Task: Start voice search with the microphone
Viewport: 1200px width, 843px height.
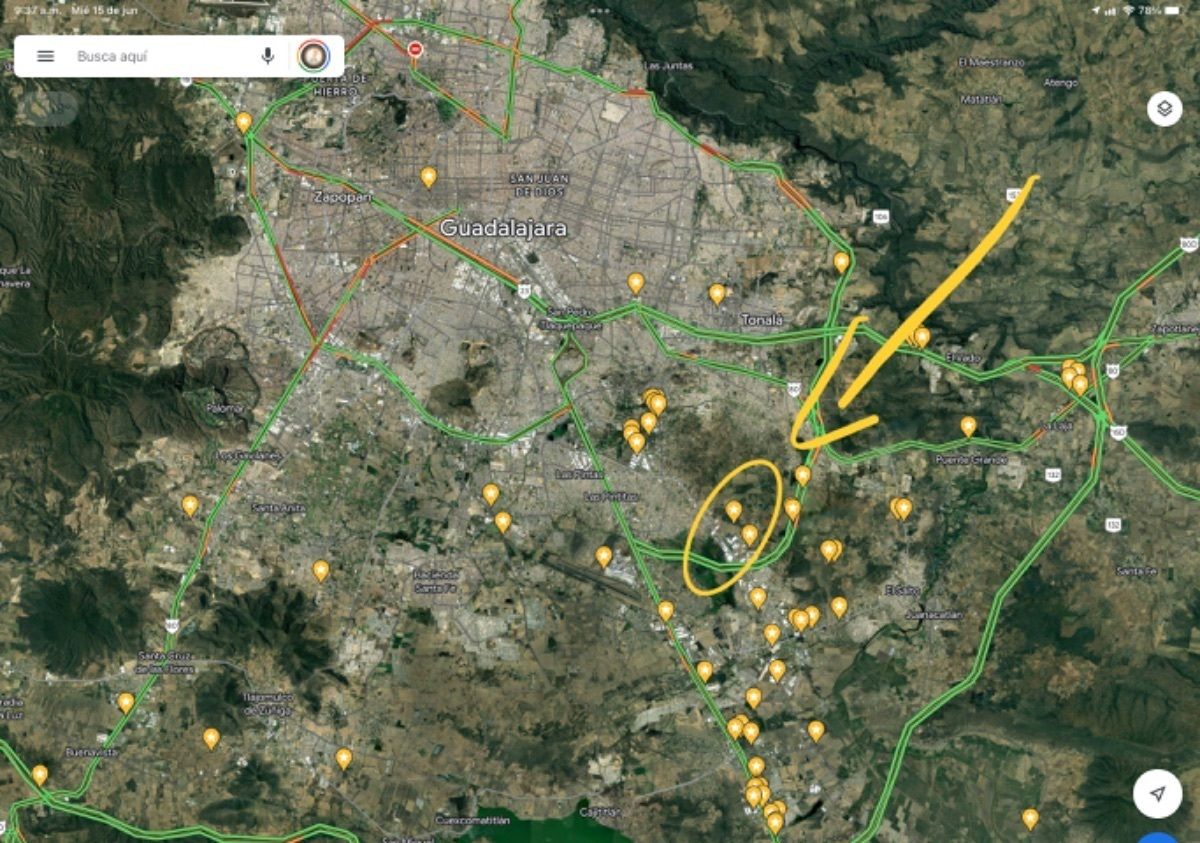Action: coord(268,56)
